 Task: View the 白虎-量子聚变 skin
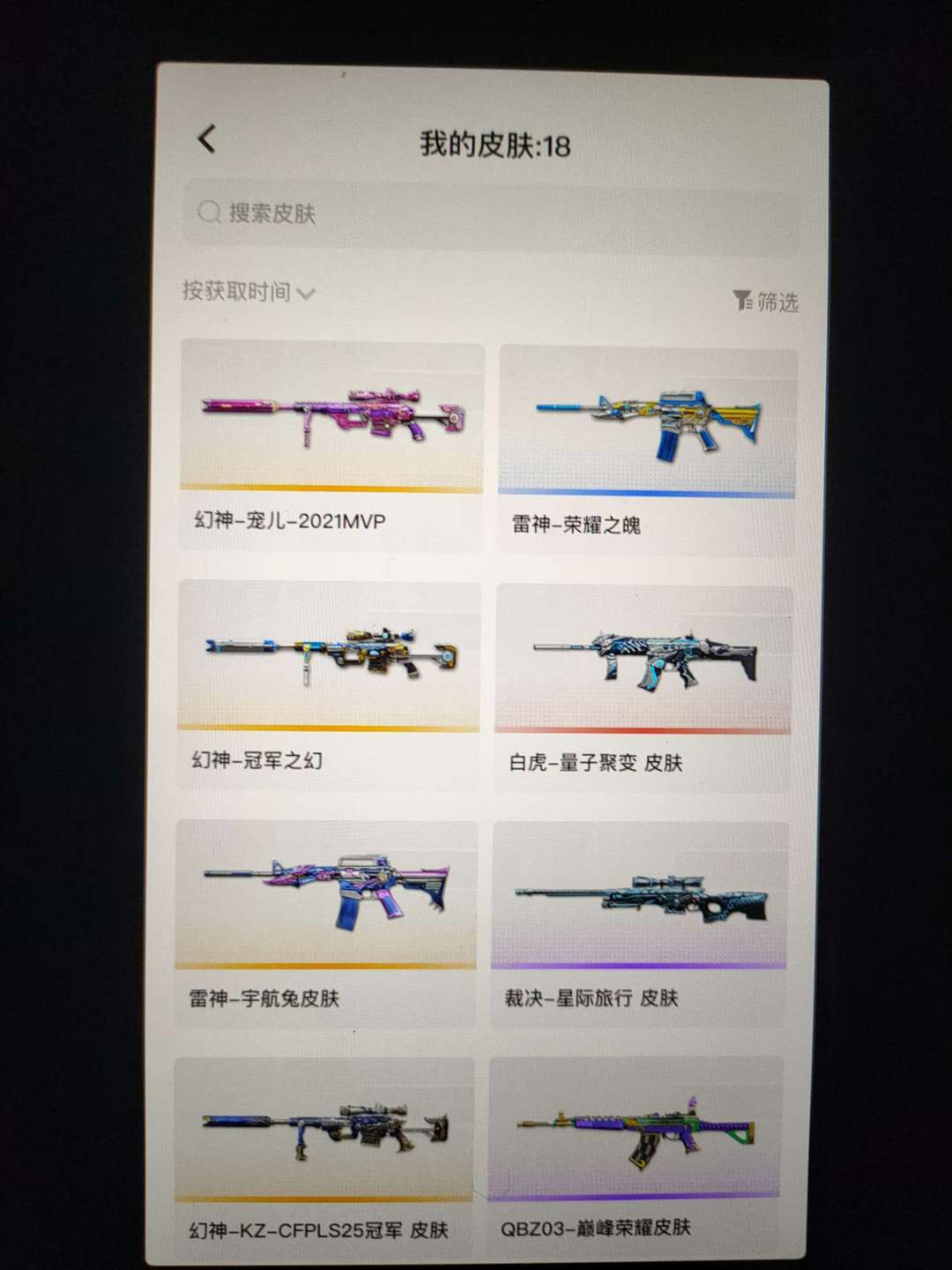643,686
